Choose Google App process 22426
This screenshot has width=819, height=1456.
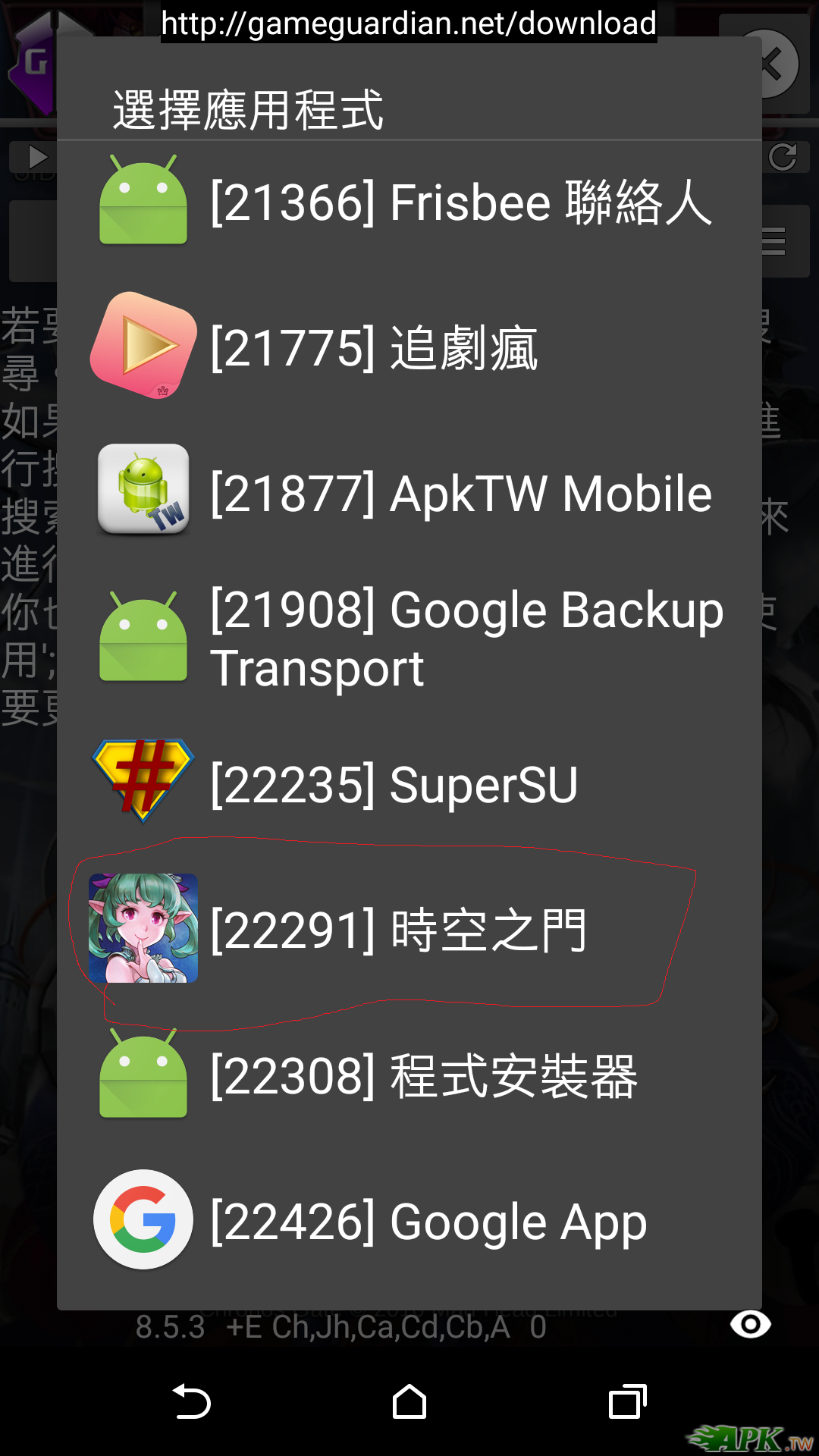[x=409, y=1221]
